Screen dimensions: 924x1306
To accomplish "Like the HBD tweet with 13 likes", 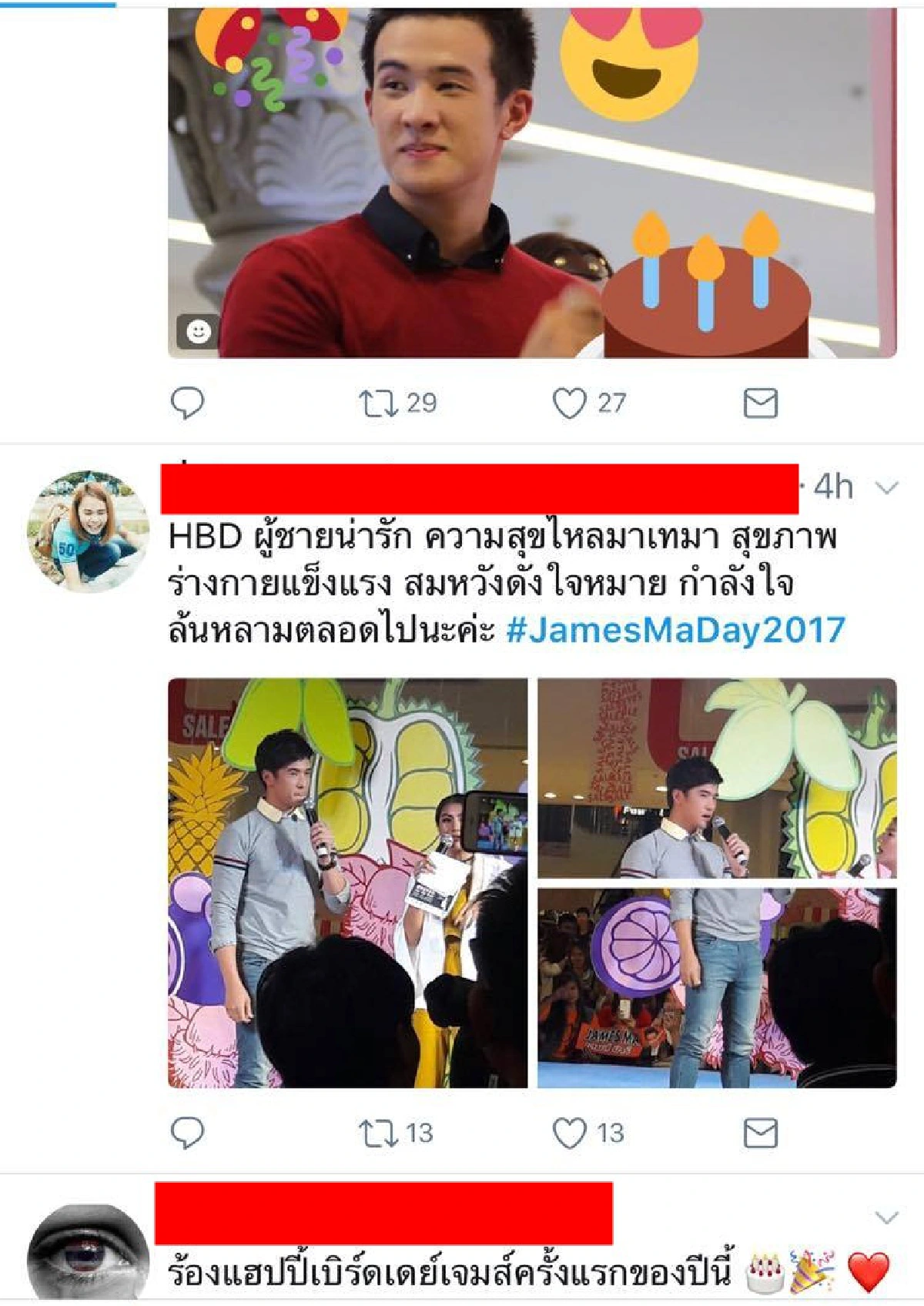I will coord(570,1133).
